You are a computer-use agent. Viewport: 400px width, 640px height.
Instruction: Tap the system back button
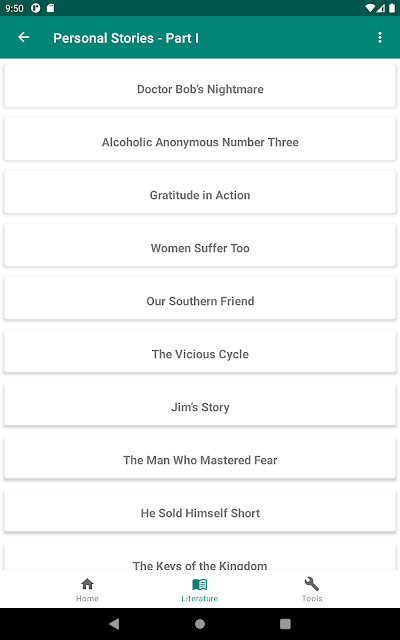pyautogui.click(x=114, y=623)
